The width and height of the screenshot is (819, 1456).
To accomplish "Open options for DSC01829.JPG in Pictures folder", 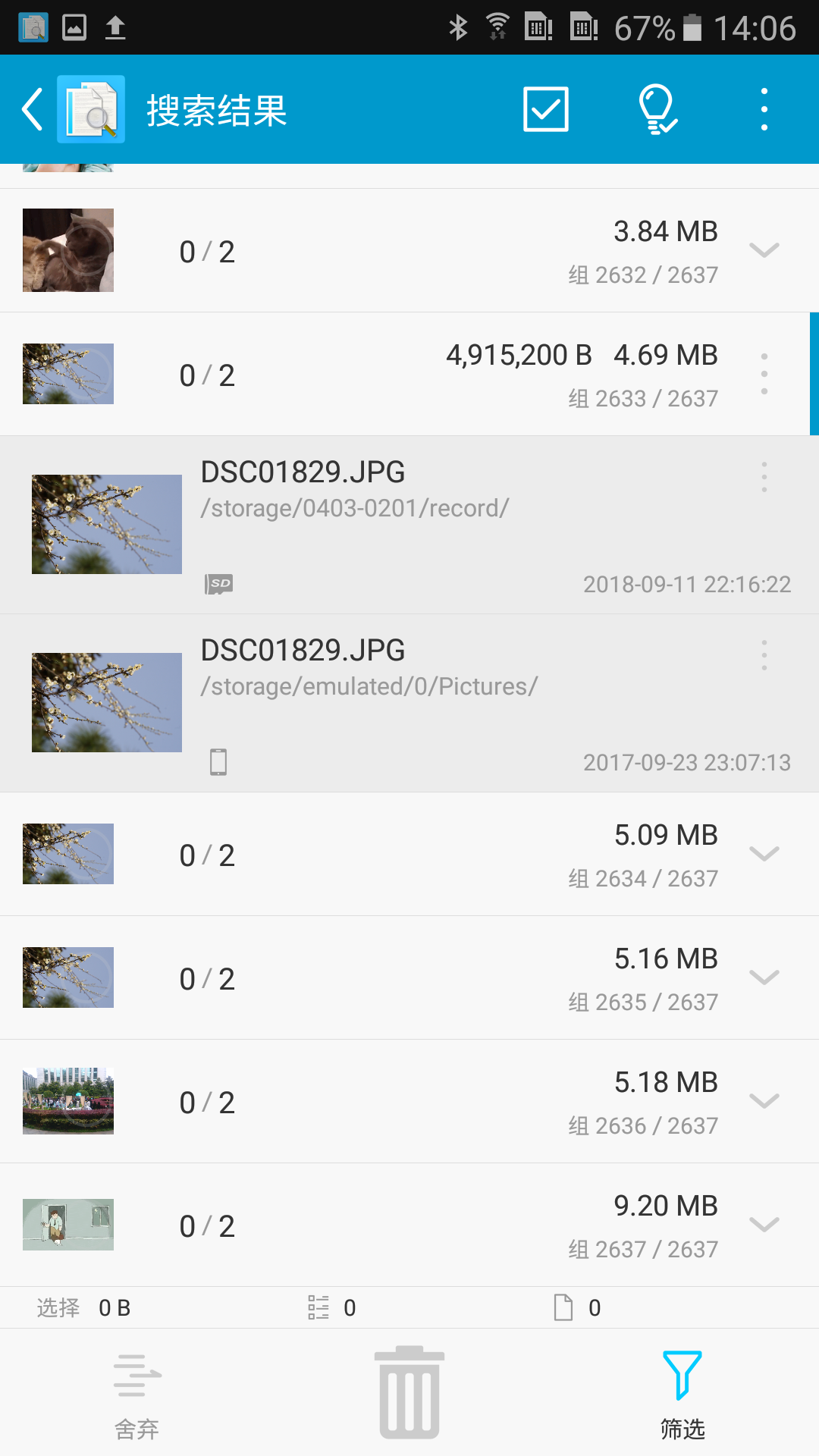I will point(764,655).
